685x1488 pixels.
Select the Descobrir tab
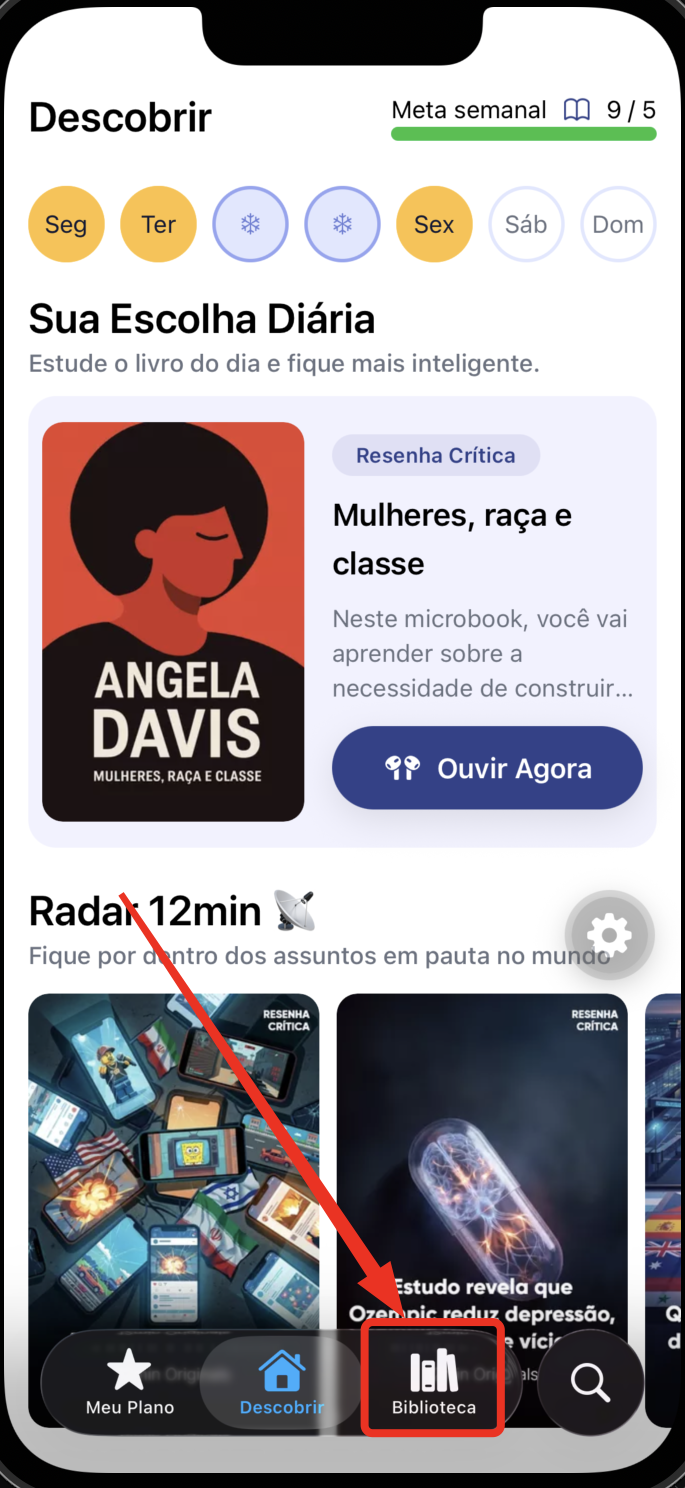[x=282, y=1382]
